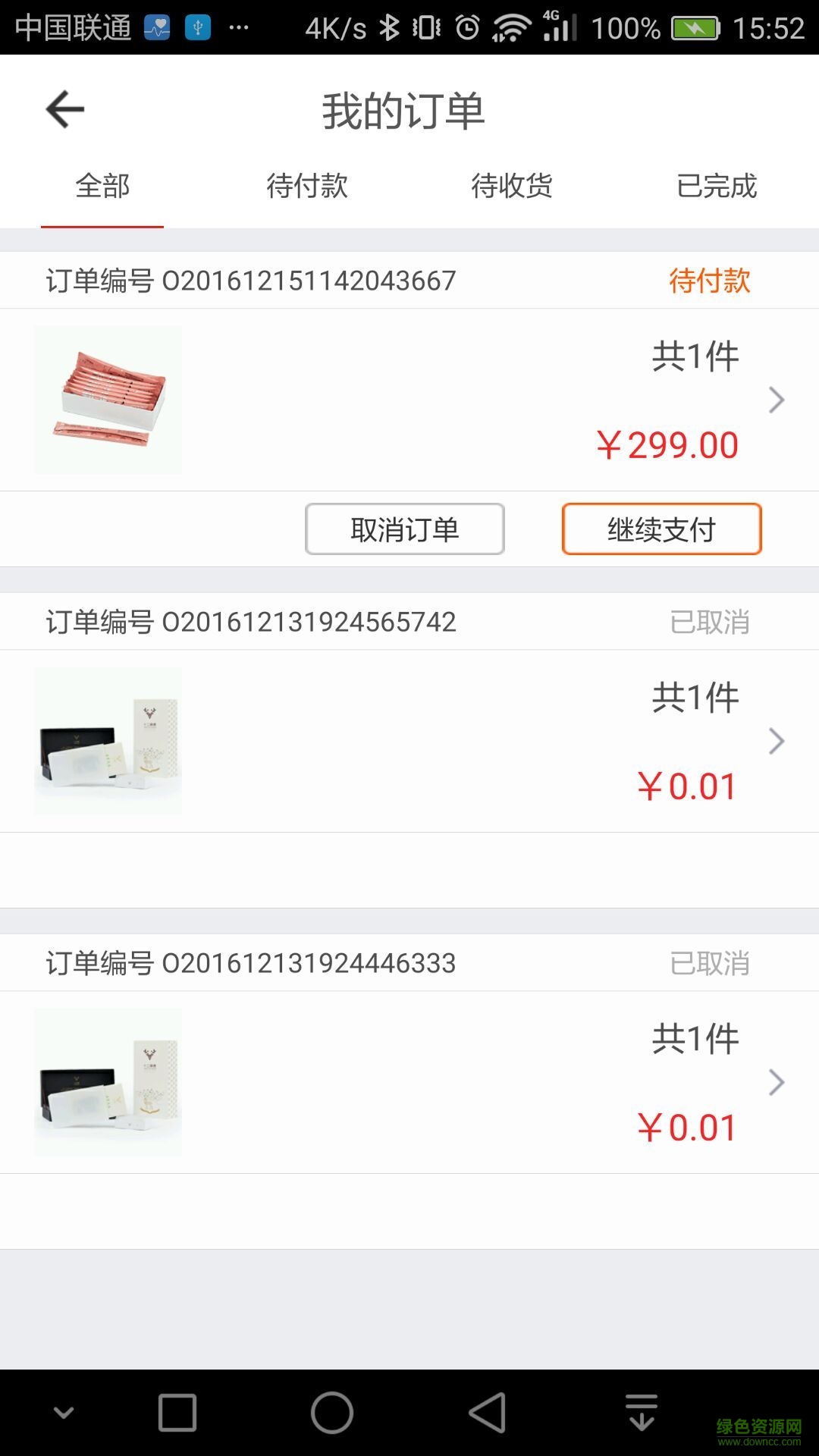This screenshot has width=819, height=1456.
Task: Open the 待收货 tab
Action: (512, 186)
